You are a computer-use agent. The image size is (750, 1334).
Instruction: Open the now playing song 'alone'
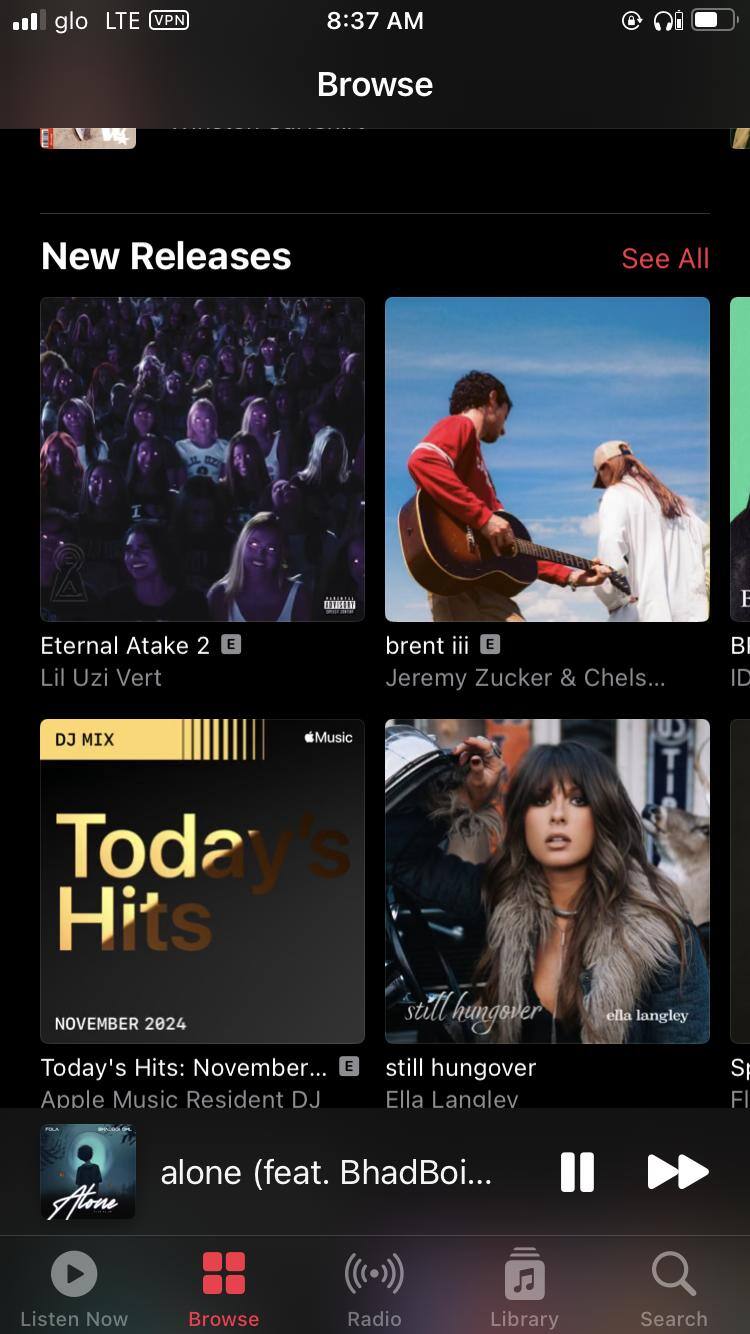point(325,1172)
